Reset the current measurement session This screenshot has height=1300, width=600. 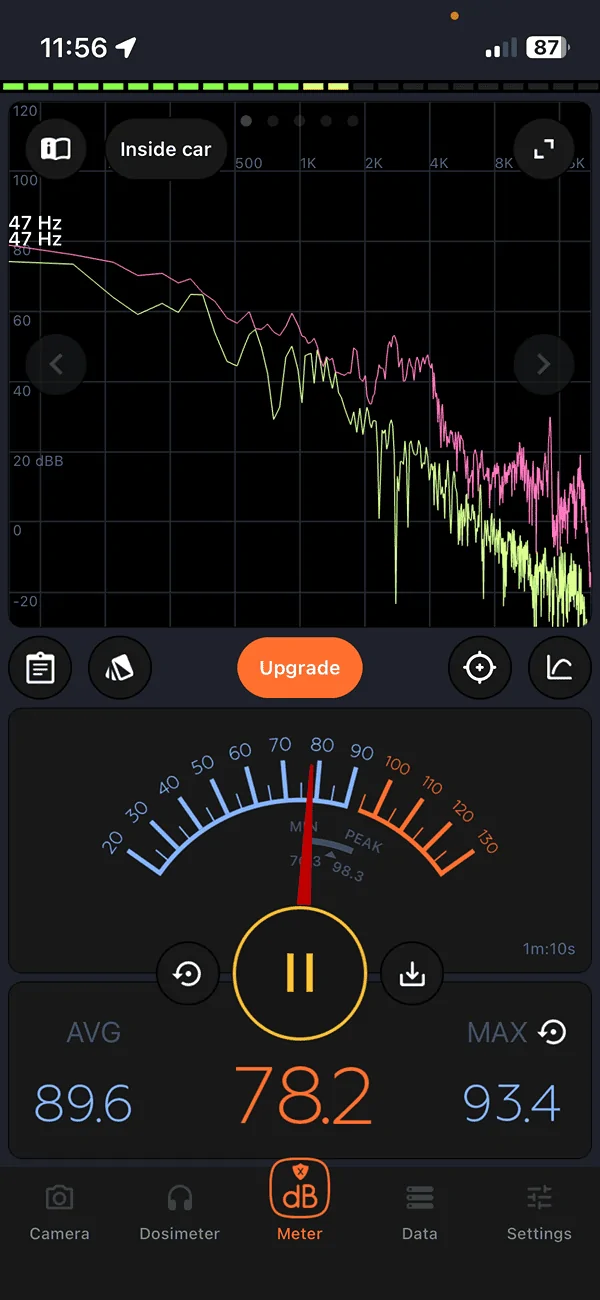tap(188, 972)
